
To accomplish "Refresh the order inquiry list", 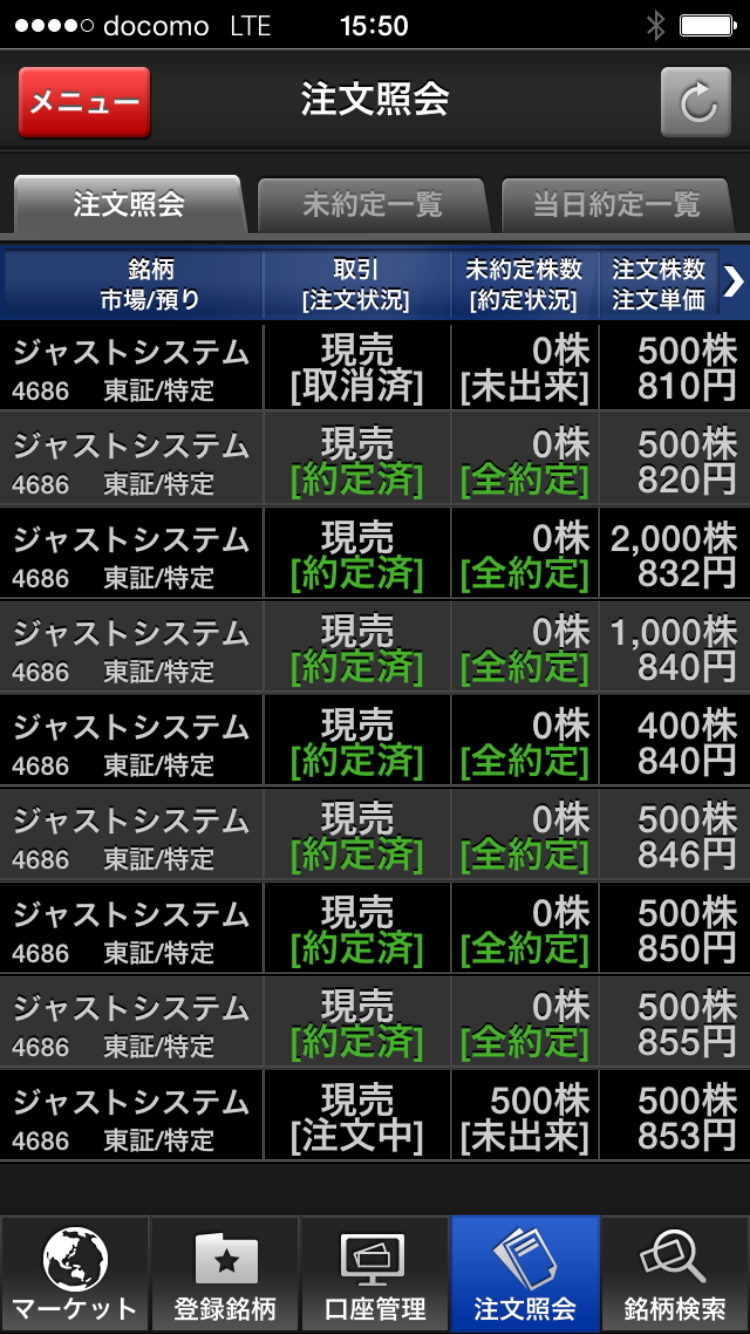I will click(696, 102).
